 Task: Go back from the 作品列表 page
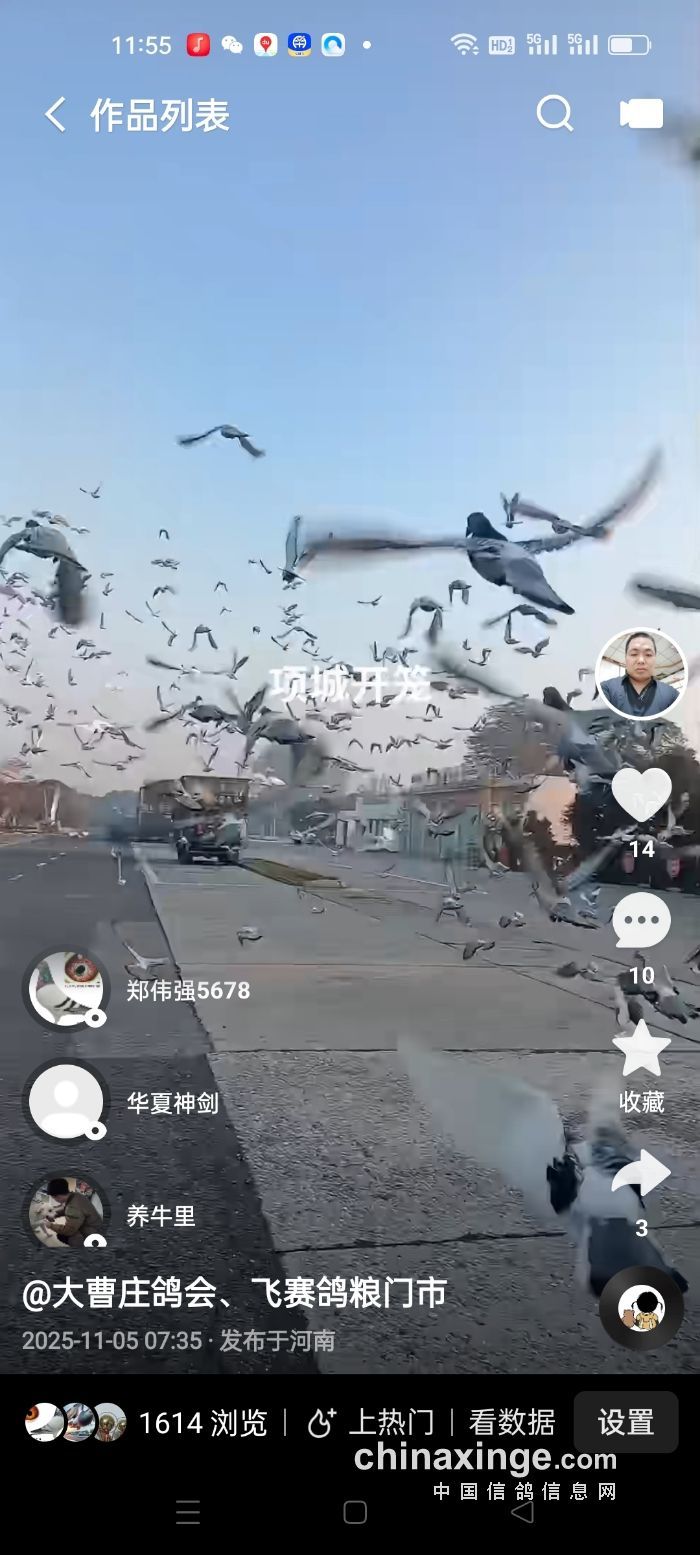pos(55,115)
